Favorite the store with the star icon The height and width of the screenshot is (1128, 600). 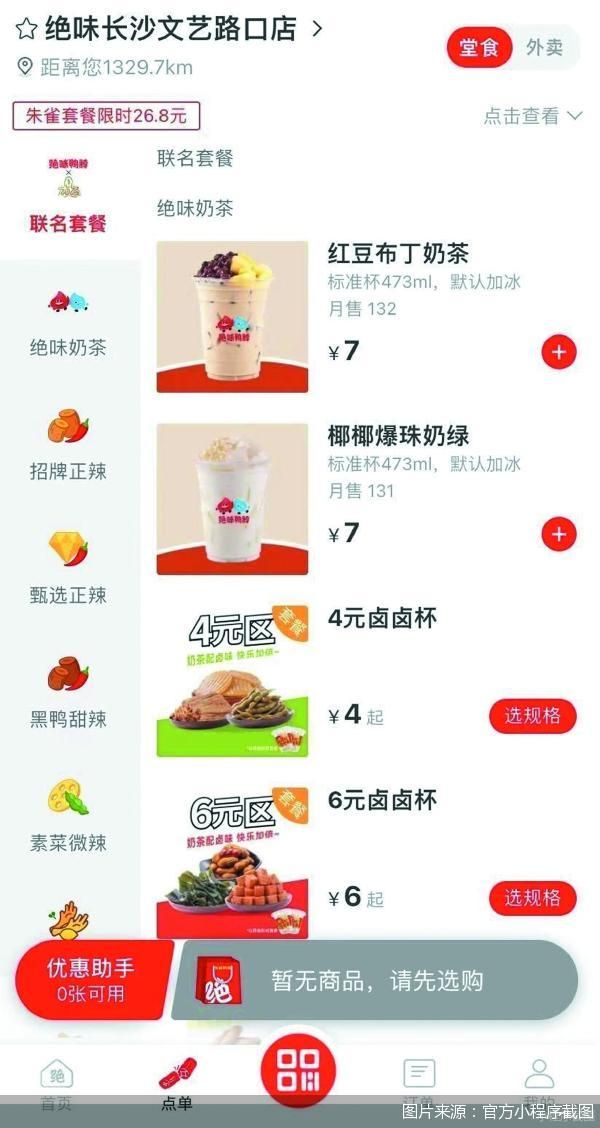point(27,29)
